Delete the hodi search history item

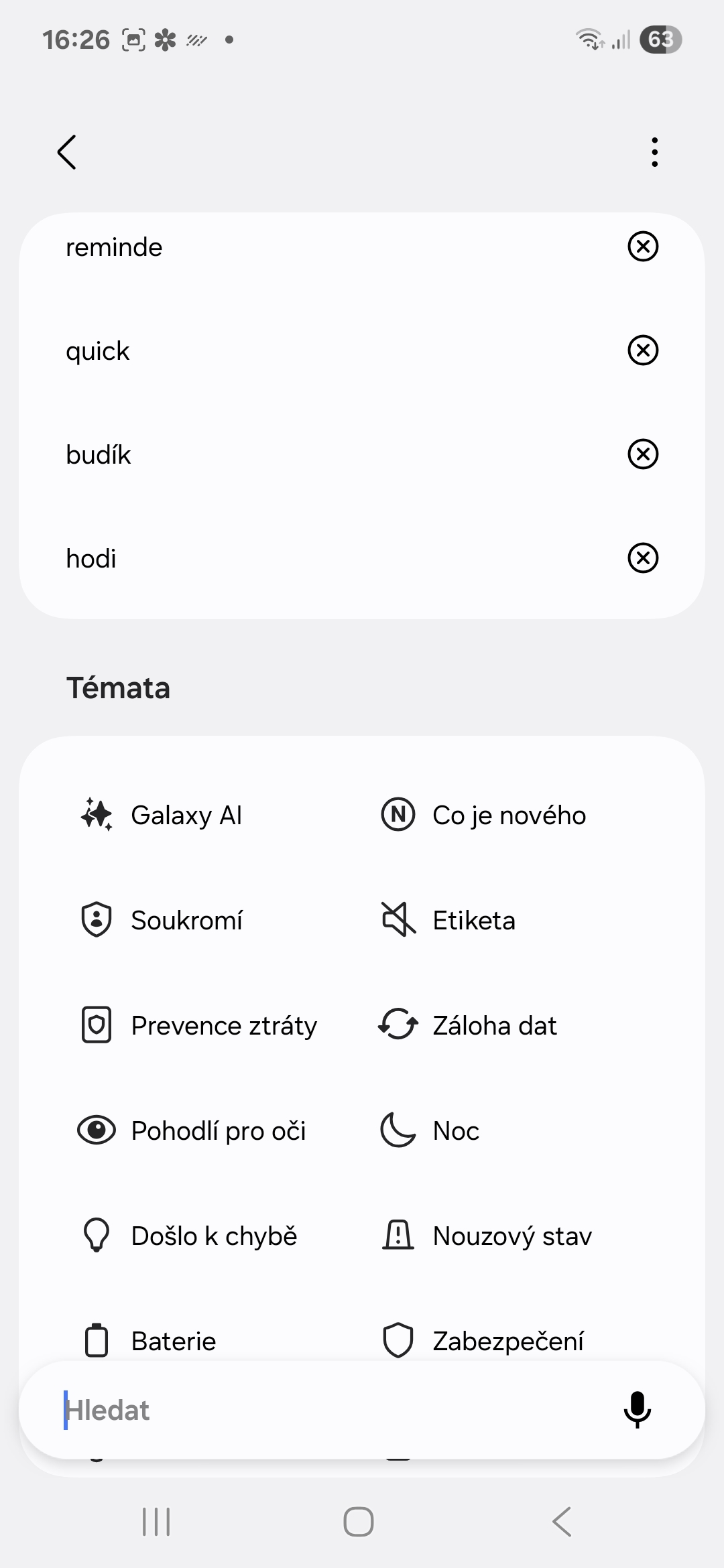(642, 558)
